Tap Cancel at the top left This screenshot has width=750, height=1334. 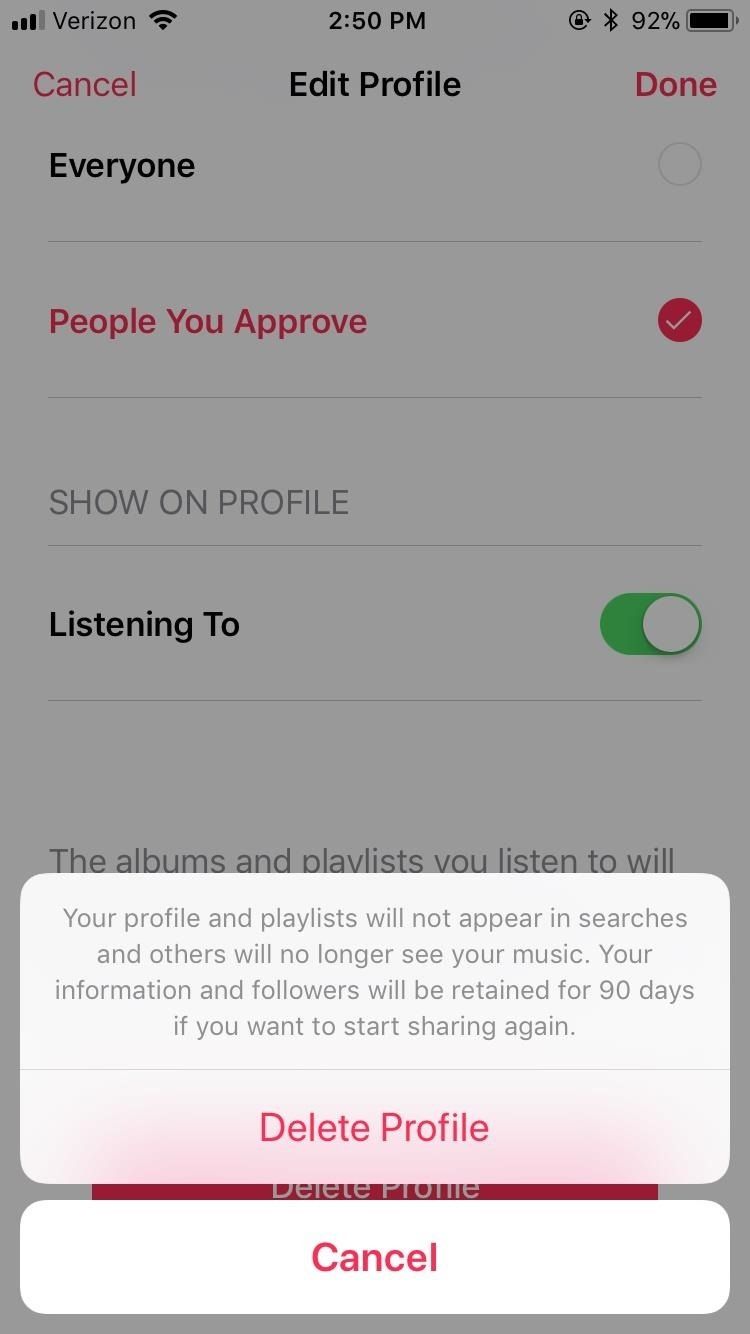pyautogui.click(x=84, y=84)
